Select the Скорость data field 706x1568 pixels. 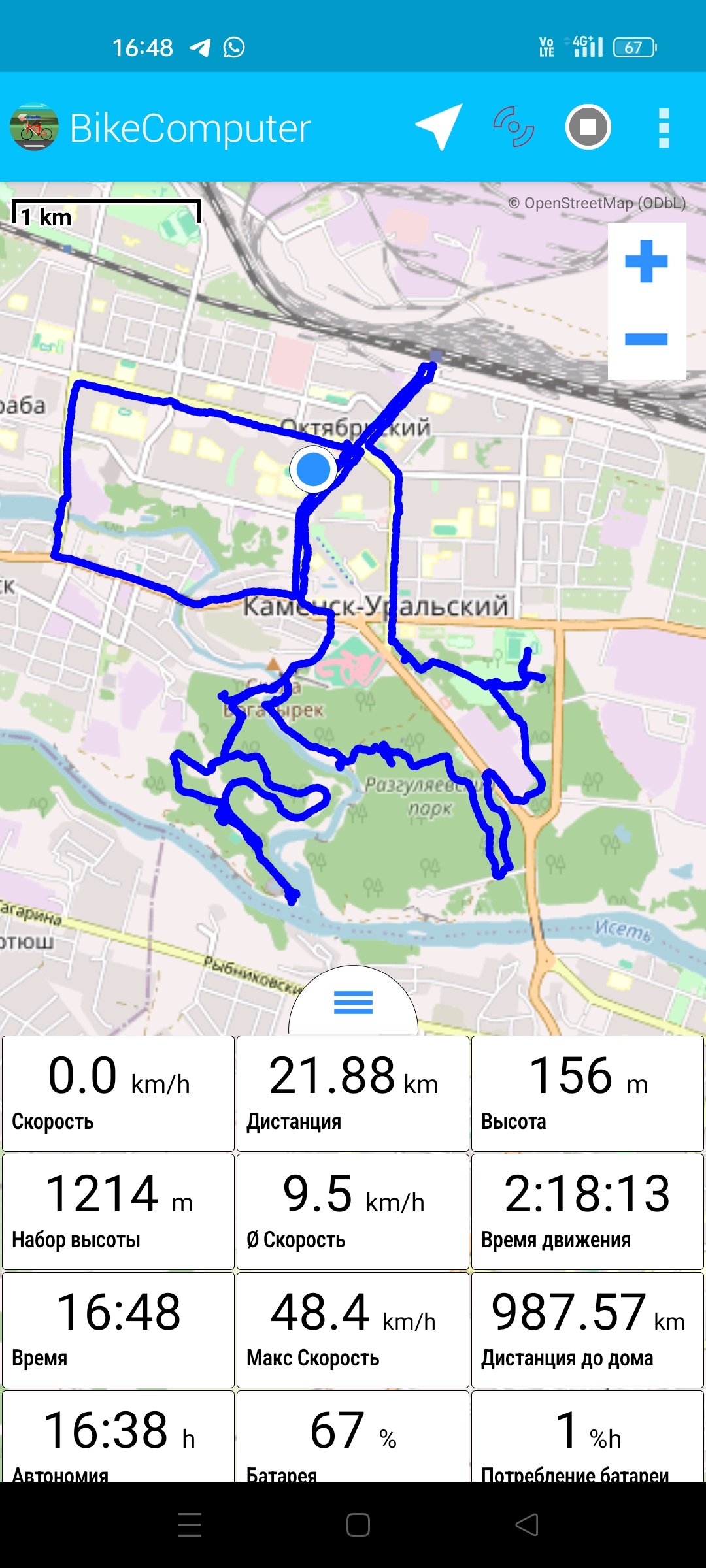[118, 1093]
